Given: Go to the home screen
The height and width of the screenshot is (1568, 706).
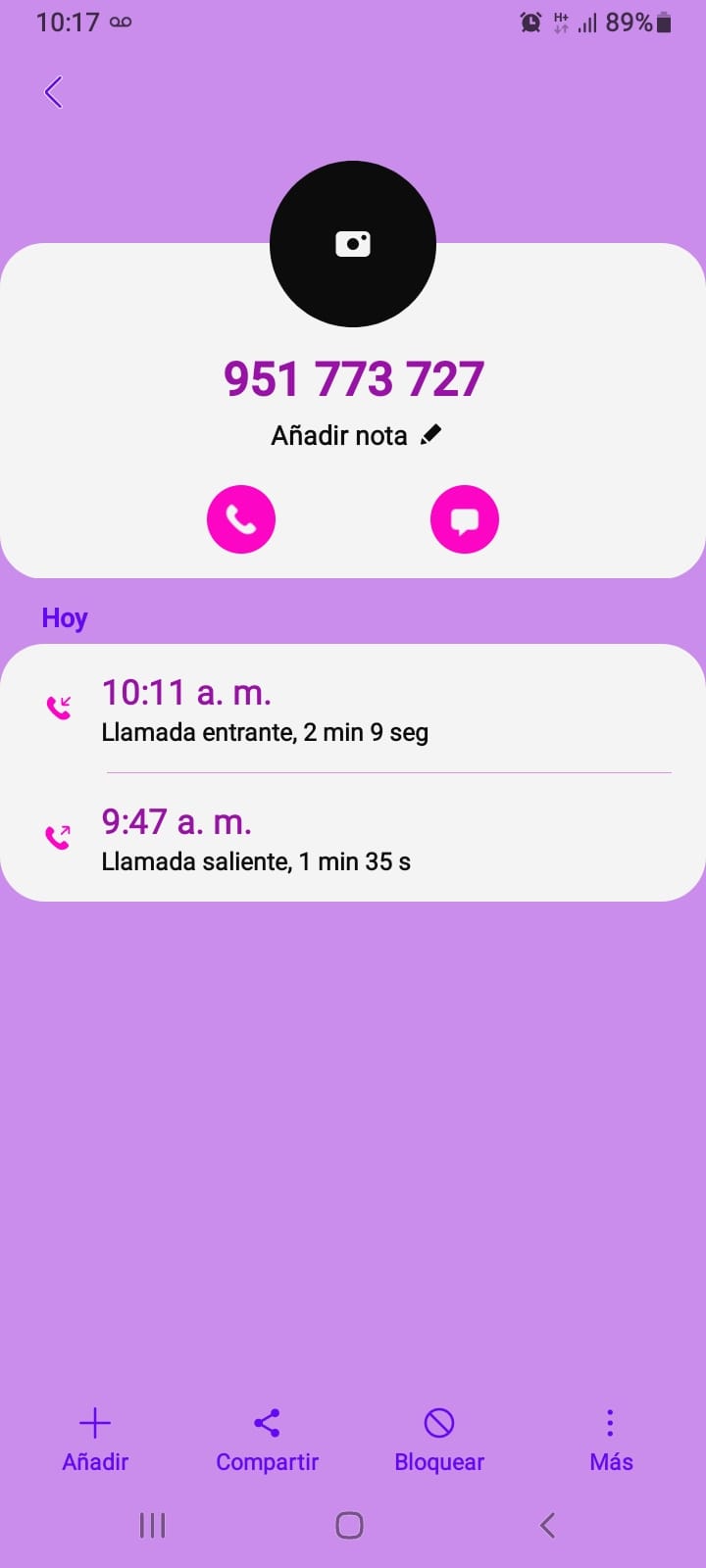Looking at the screenshot, I should (x=349, y=1525).
